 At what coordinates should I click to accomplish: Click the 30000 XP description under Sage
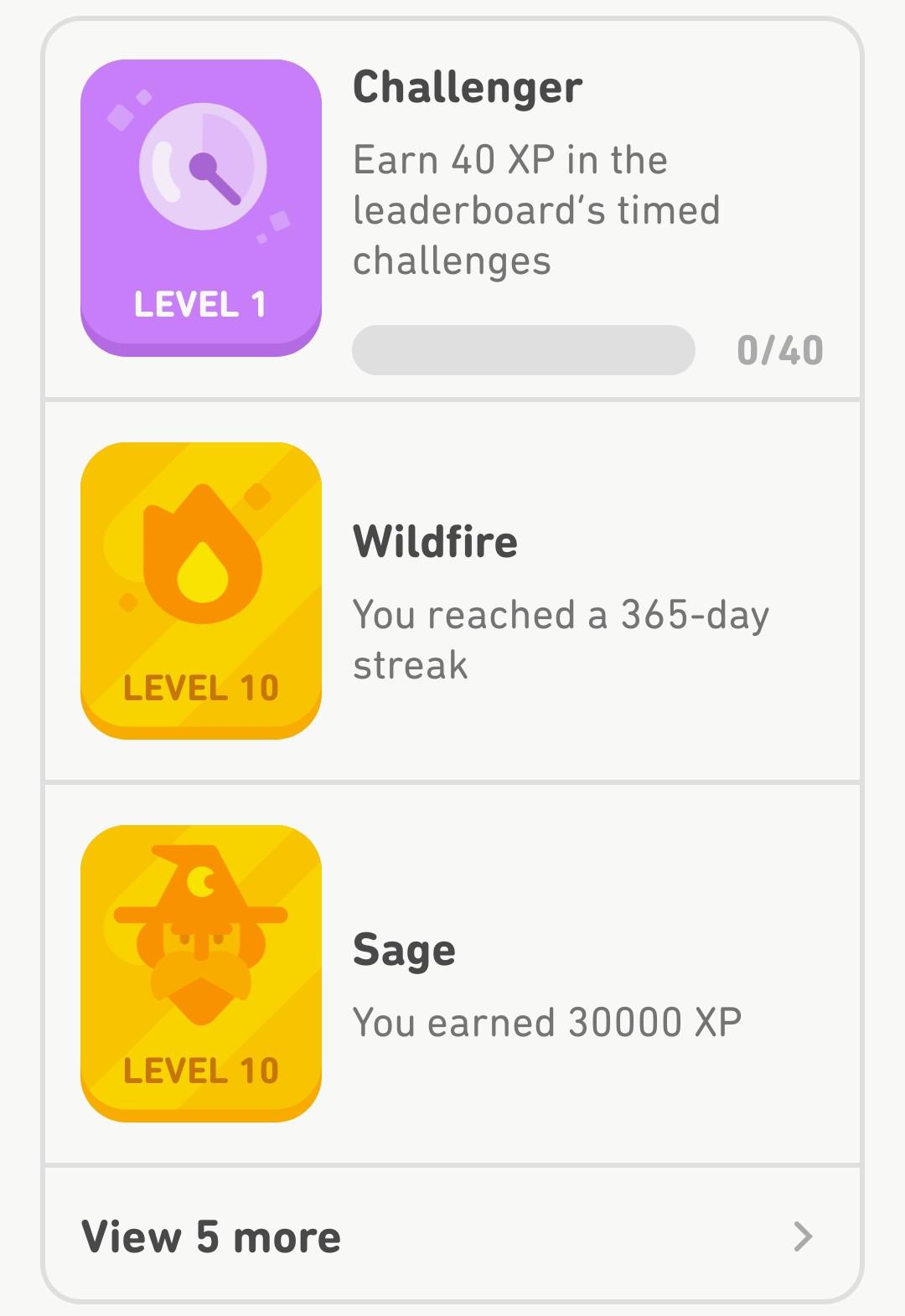549,1022
